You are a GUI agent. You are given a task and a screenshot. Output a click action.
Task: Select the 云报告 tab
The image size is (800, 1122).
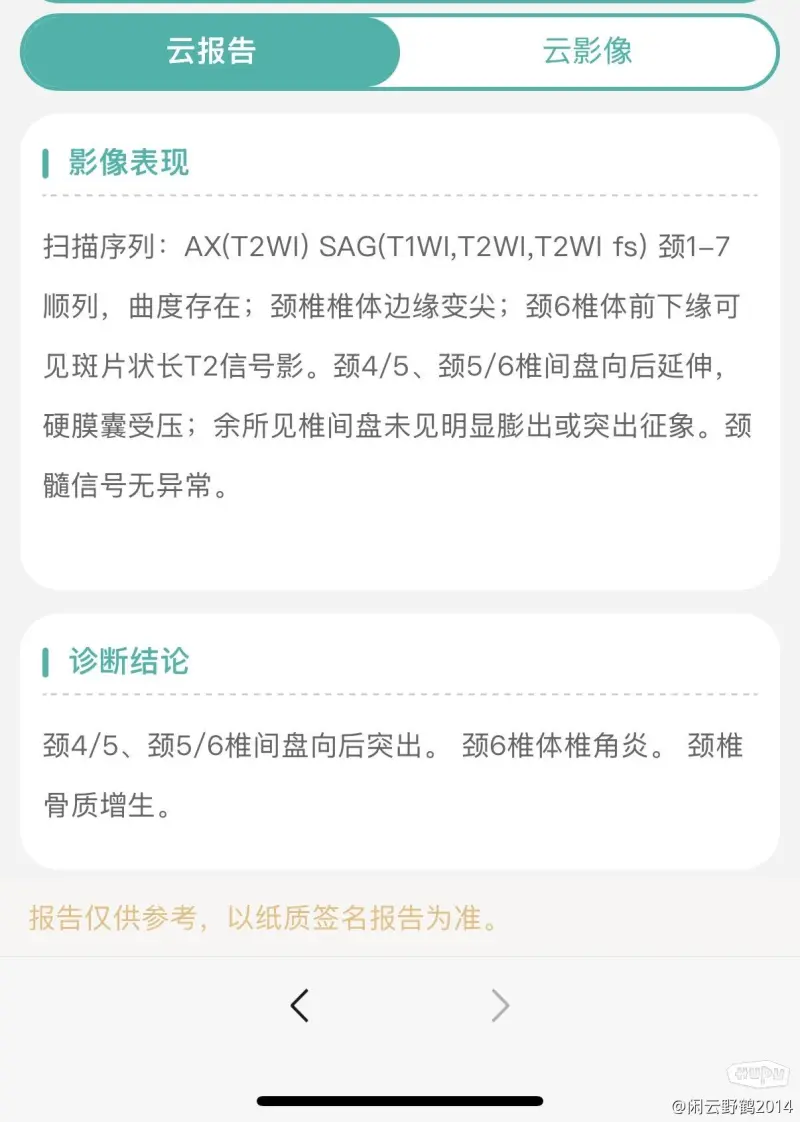pyautogui.click(x=211, y=51)
